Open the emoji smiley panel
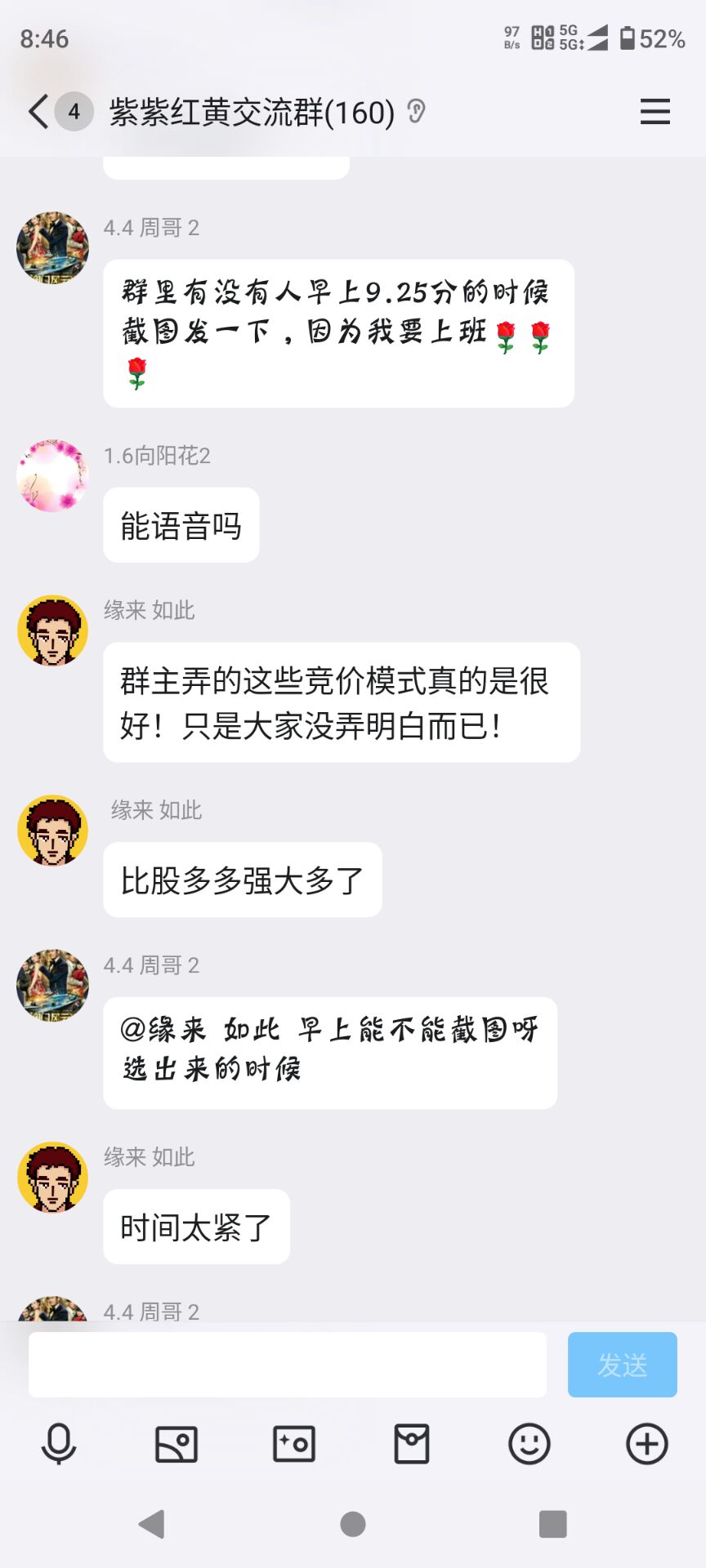This screenshot has height=1568, width=706. coord(529,1444)
